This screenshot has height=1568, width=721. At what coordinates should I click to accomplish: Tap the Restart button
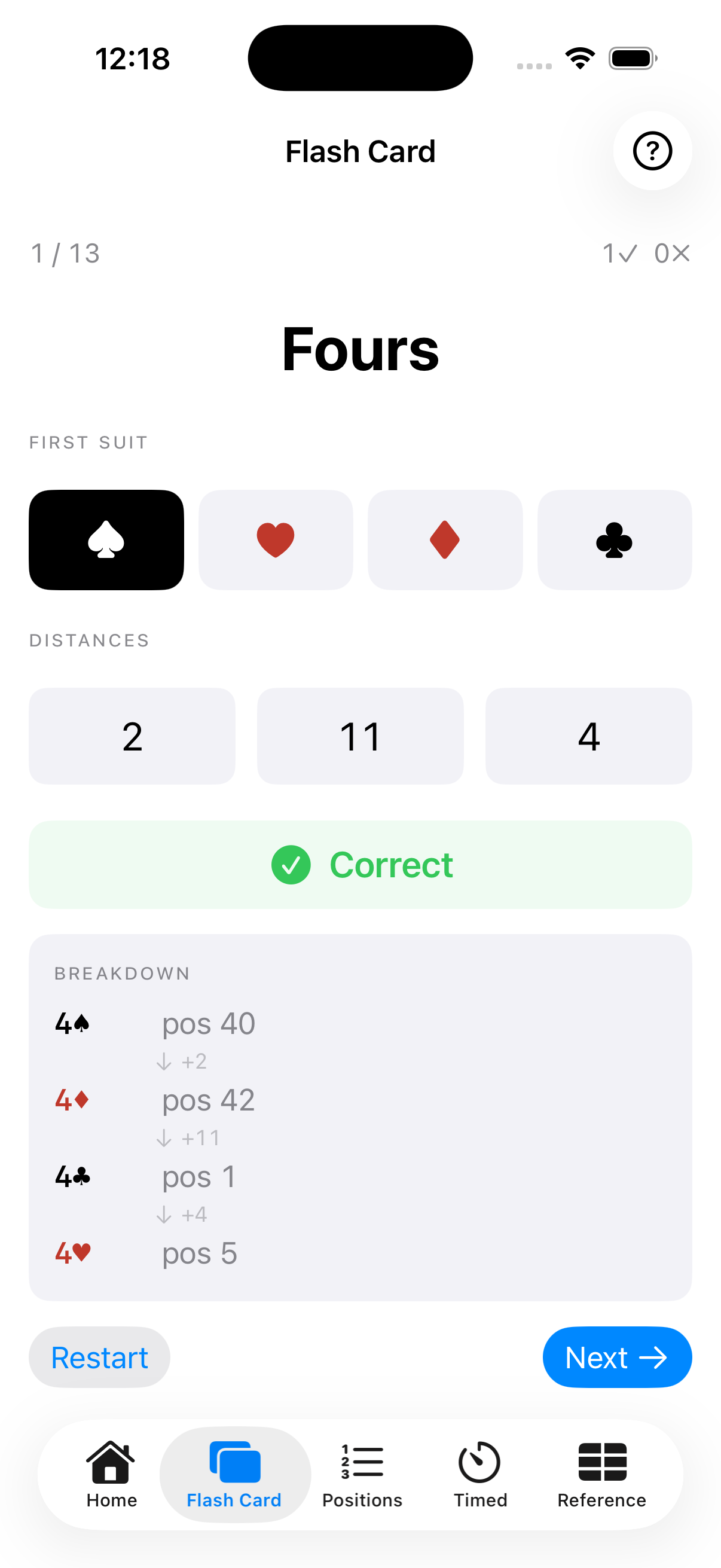pos(99,1357)
